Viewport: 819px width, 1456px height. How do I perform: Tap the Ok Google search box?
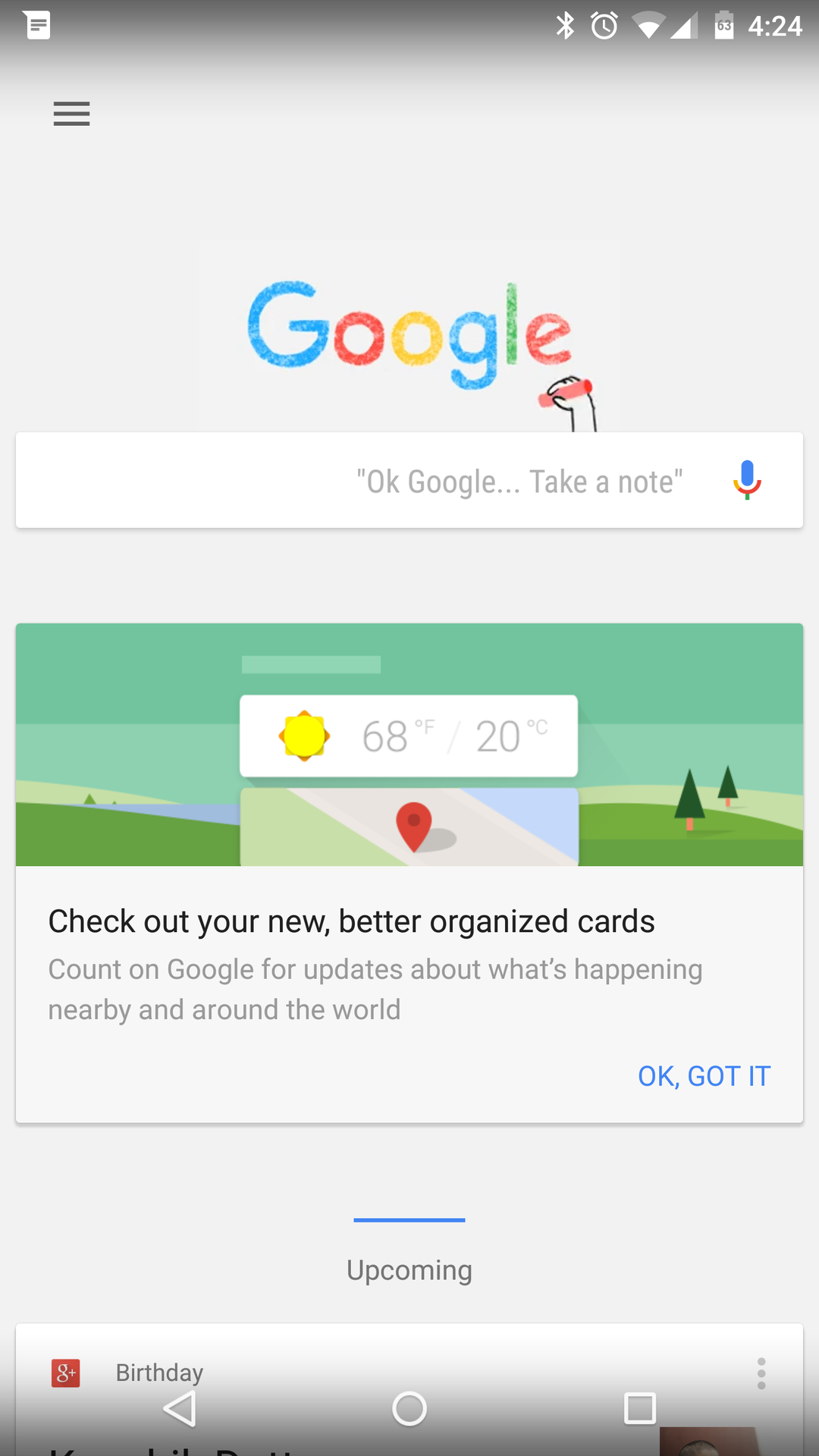(x=409, y=480)
